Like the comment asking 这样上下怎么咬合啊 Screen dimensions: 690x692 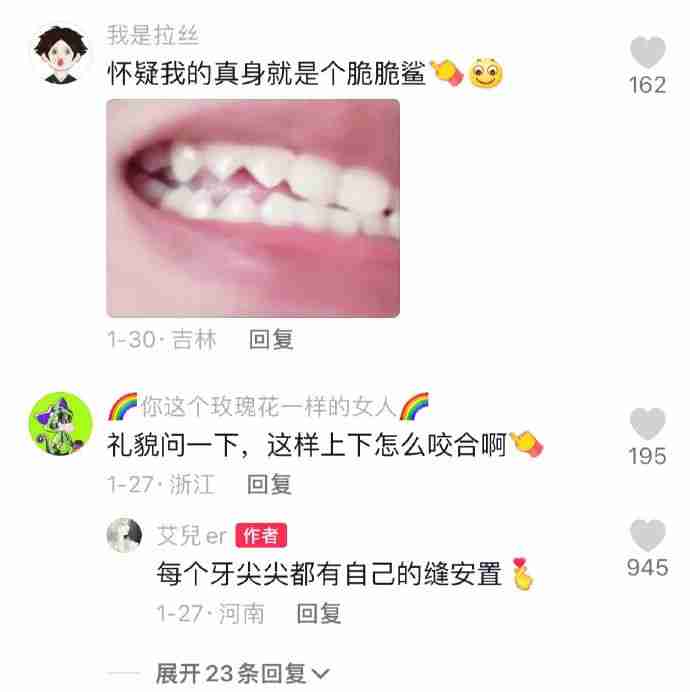[x=648, y=425]
